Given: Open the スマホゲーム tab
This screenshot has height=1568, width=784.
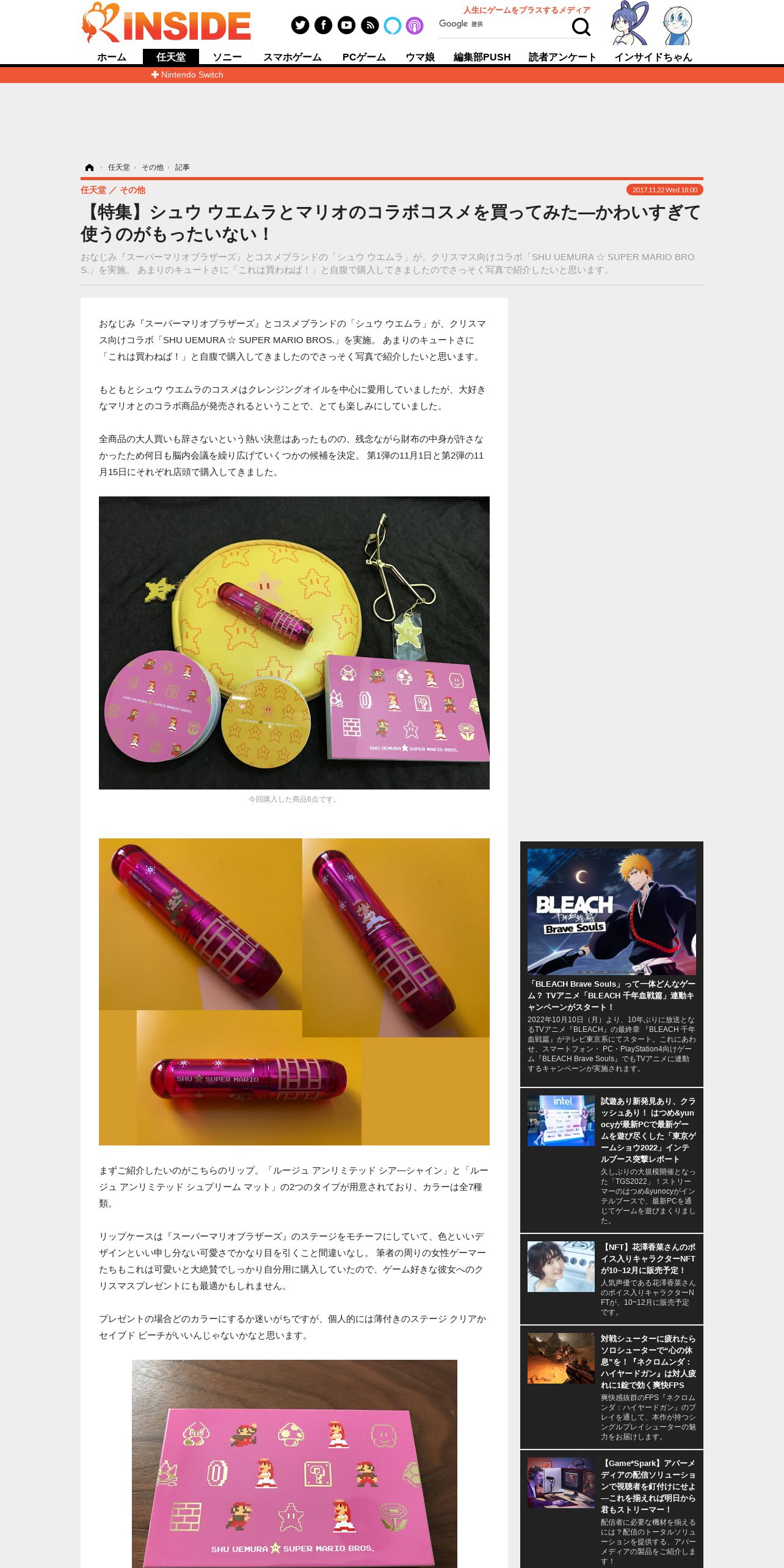Looking at the screenshot, I should tap(292, 57).
